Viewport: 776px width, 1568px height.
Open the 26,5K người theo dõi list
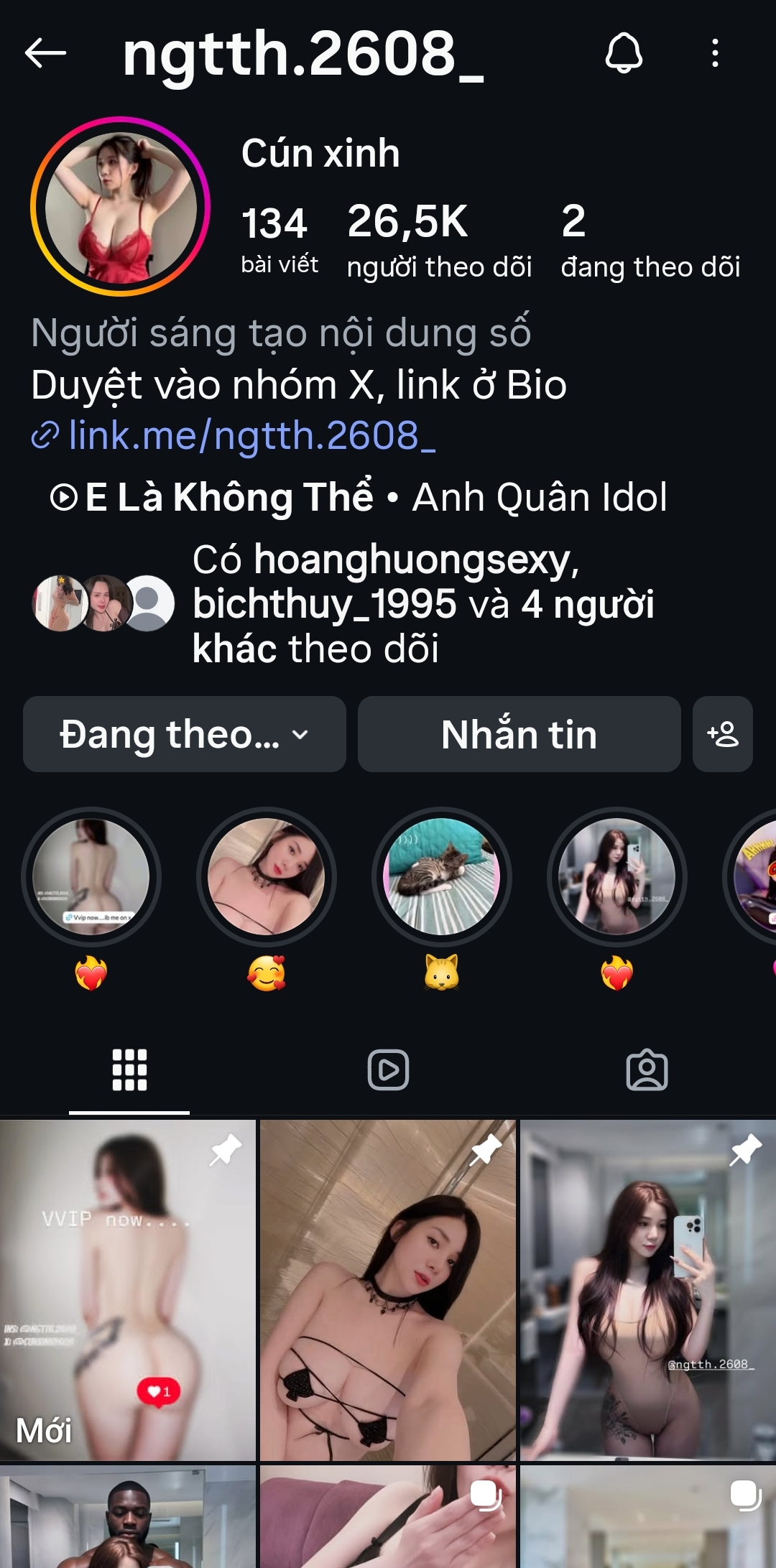[x=438, y=239]
